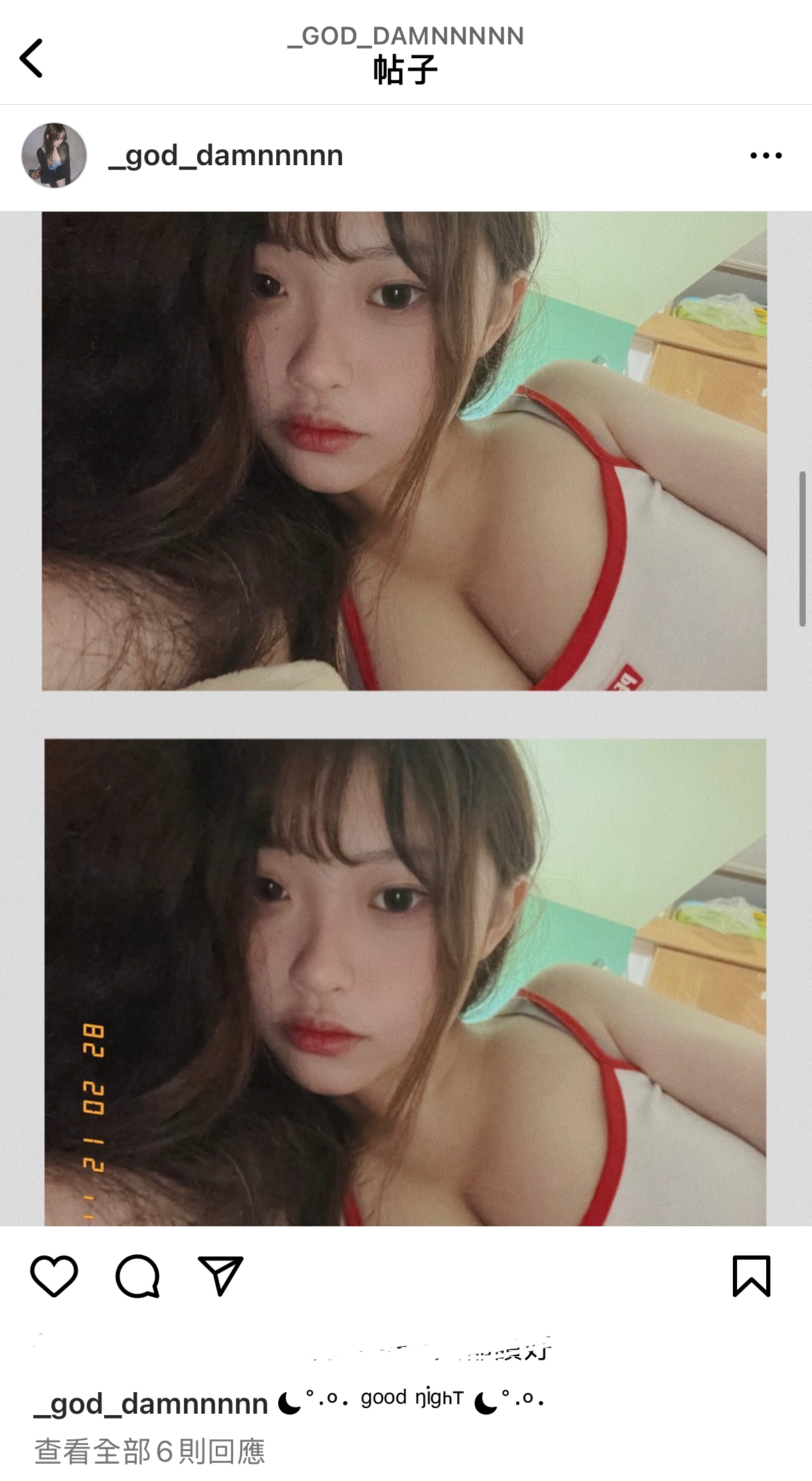Viewport: 812px width, 1481px height.
Task: Save the post with the bookmark icon
Action: coord(752,1276)
